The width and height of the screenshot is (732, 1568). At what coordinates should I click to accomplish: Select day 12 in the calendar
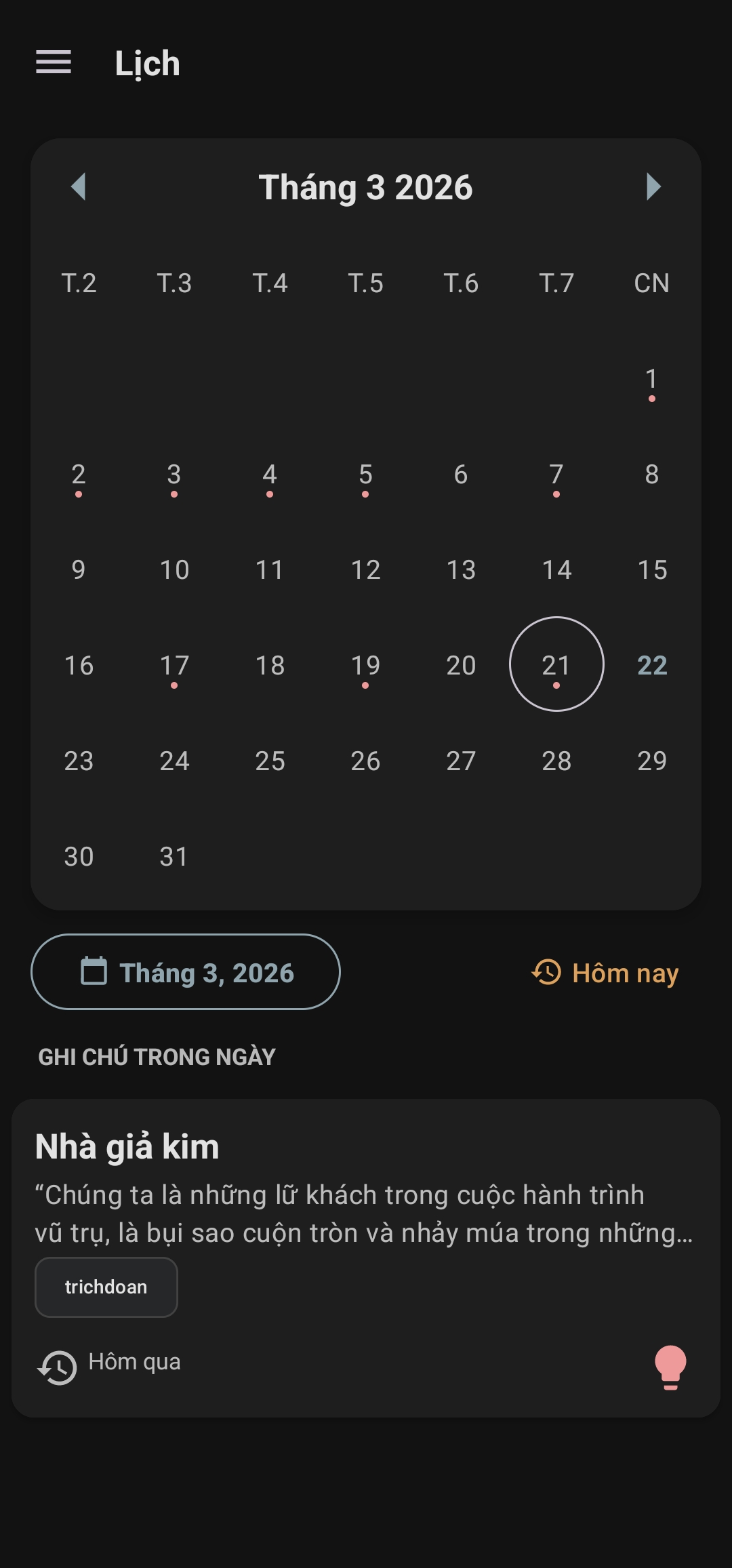click(x=365, y=569)
